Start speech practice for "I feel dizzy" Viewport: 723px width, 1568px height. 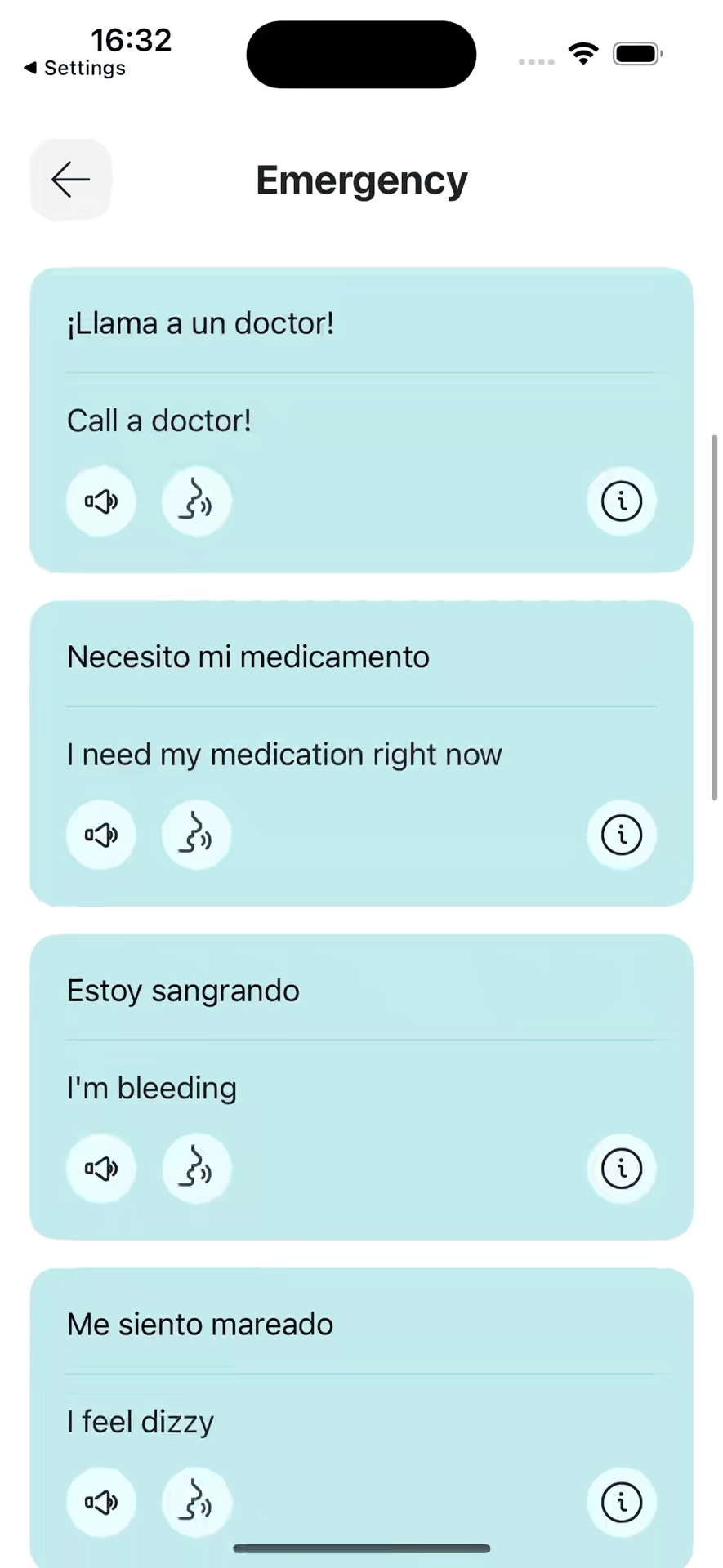197,1502
